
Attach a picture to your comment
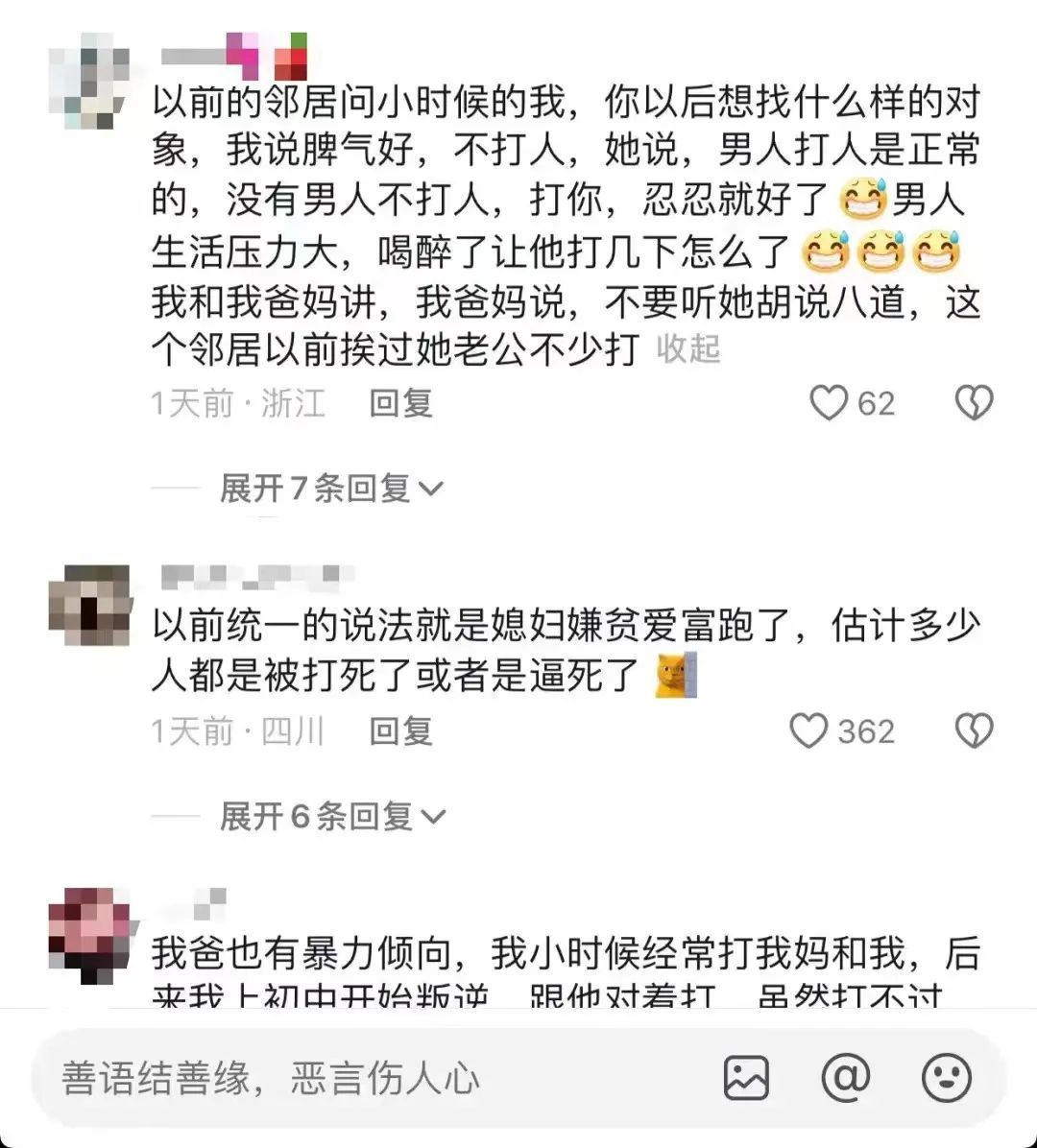tap(746, 1078)
